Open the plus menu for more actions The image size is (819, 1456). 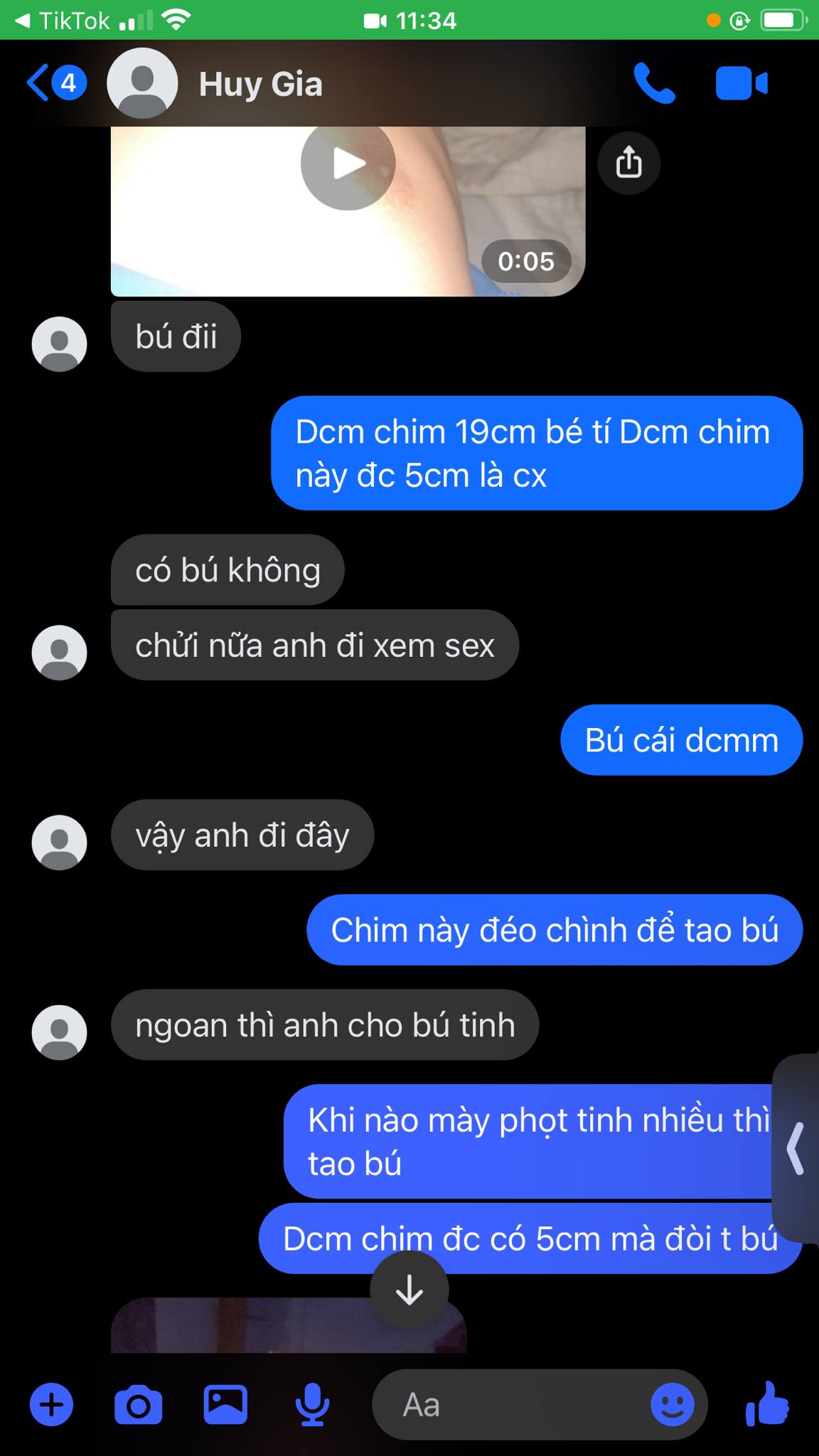point(51,1405)
